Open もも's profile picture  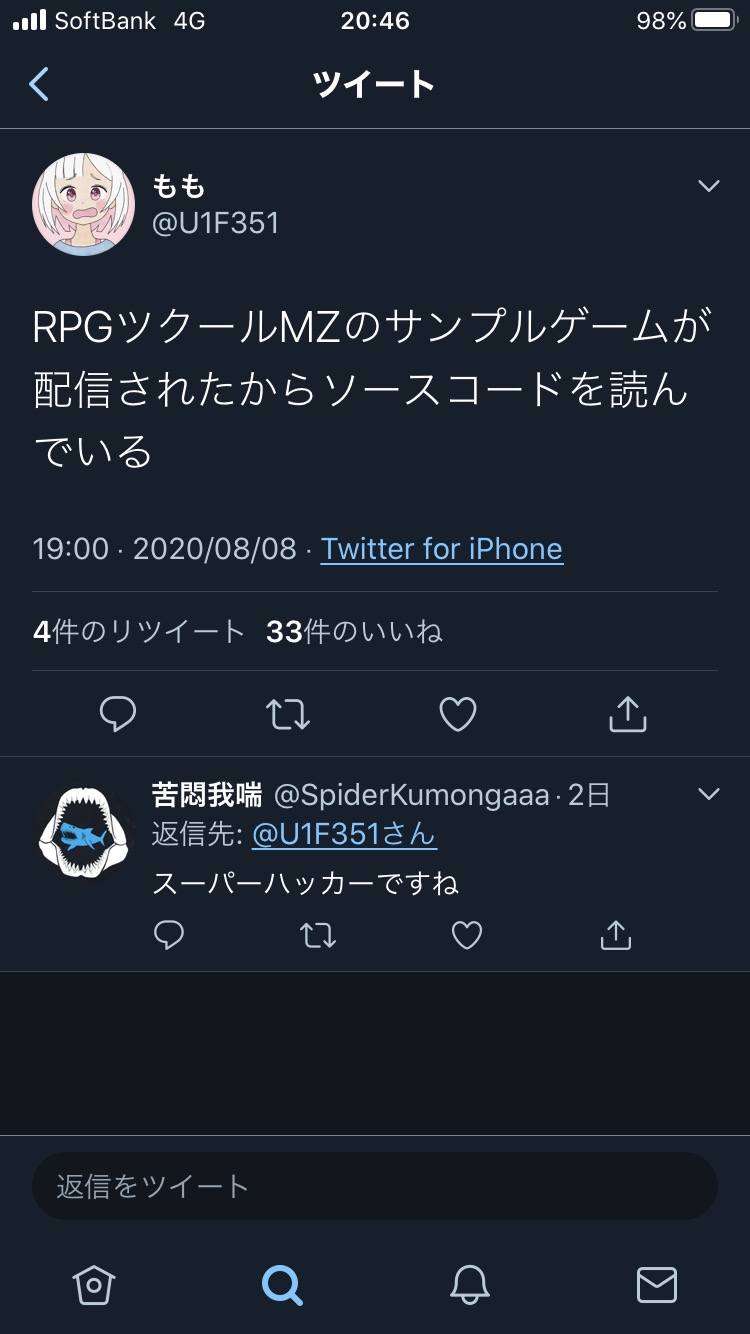pyautogui.click(x=84, y=204)
